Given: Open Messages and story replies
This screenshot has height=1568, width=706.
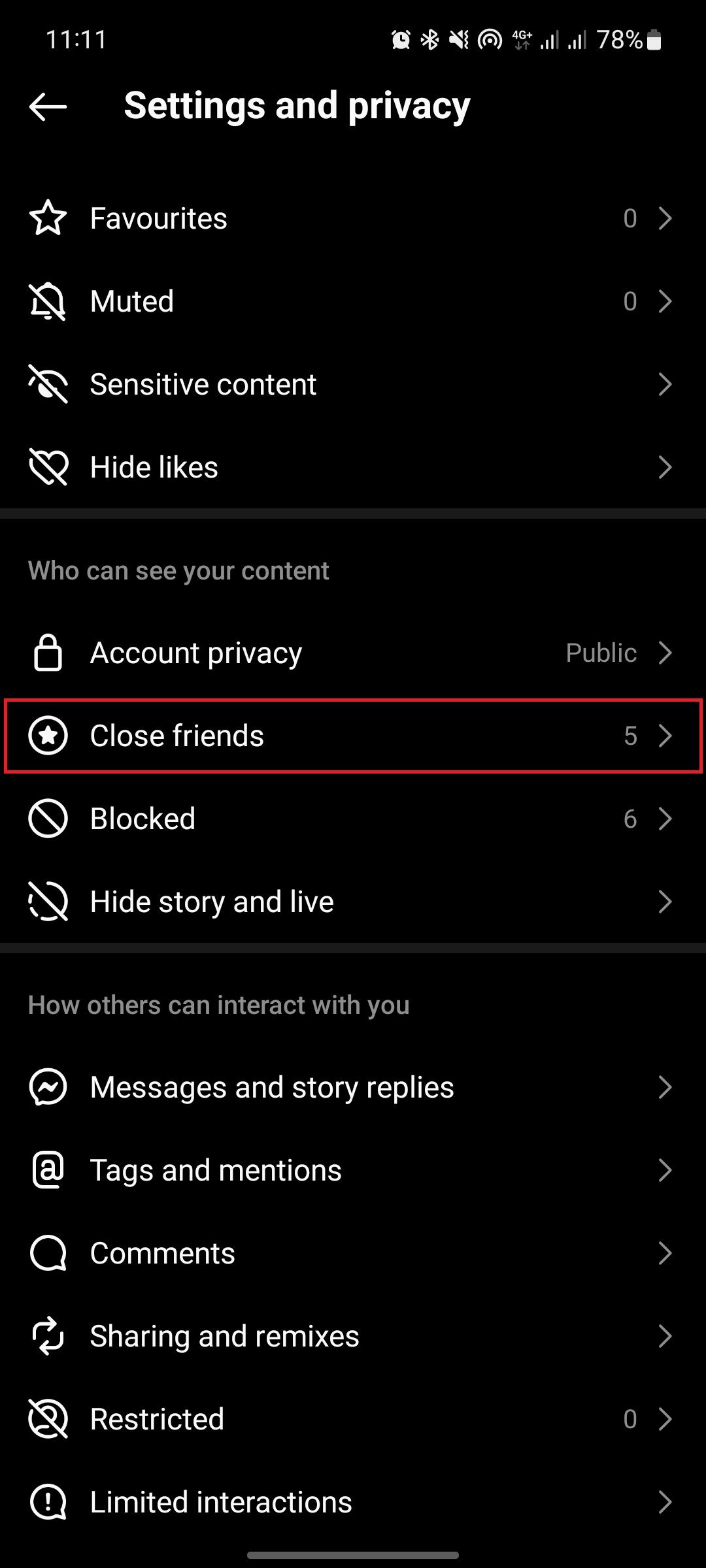Looking at the screenshot, I should pyautogui.click(x=353, y=1087).
